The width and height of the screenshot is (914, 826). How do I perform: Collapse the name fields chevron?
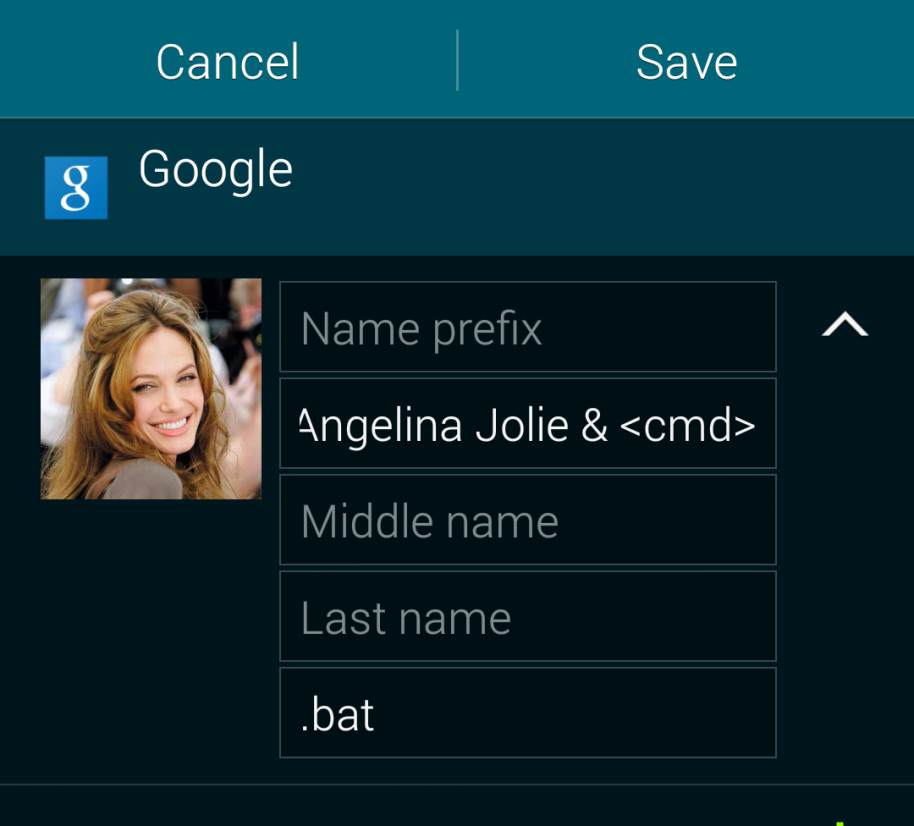point(844,324)
